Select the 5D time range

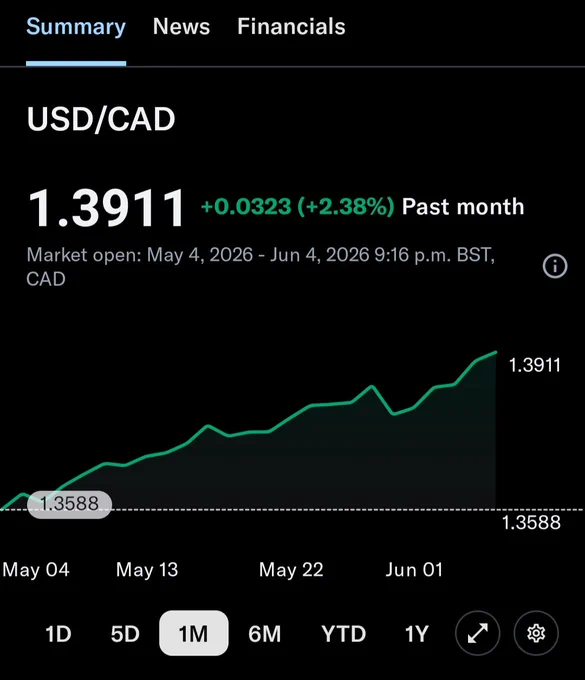125,634
